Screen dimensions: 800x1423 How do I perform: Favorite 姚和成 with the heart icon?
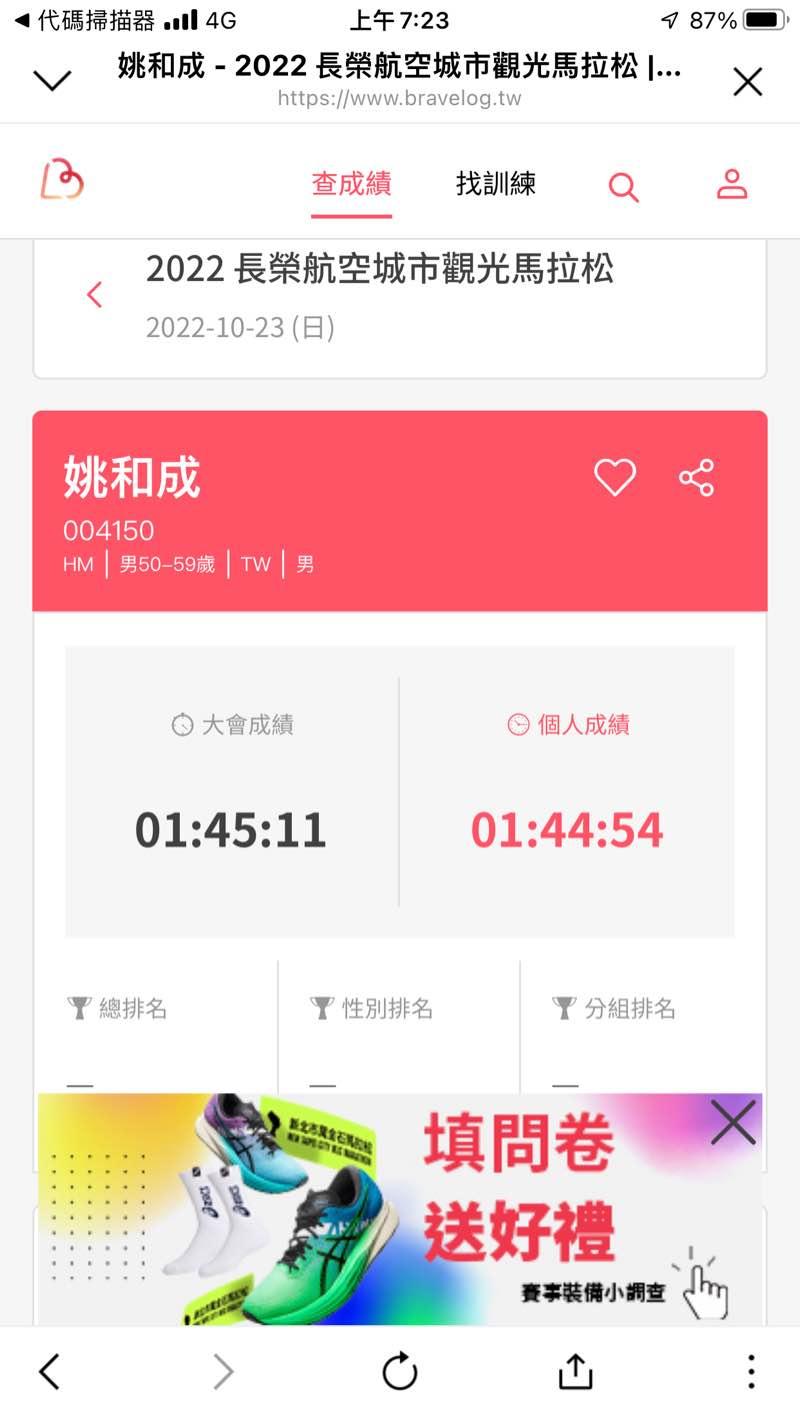615,478
